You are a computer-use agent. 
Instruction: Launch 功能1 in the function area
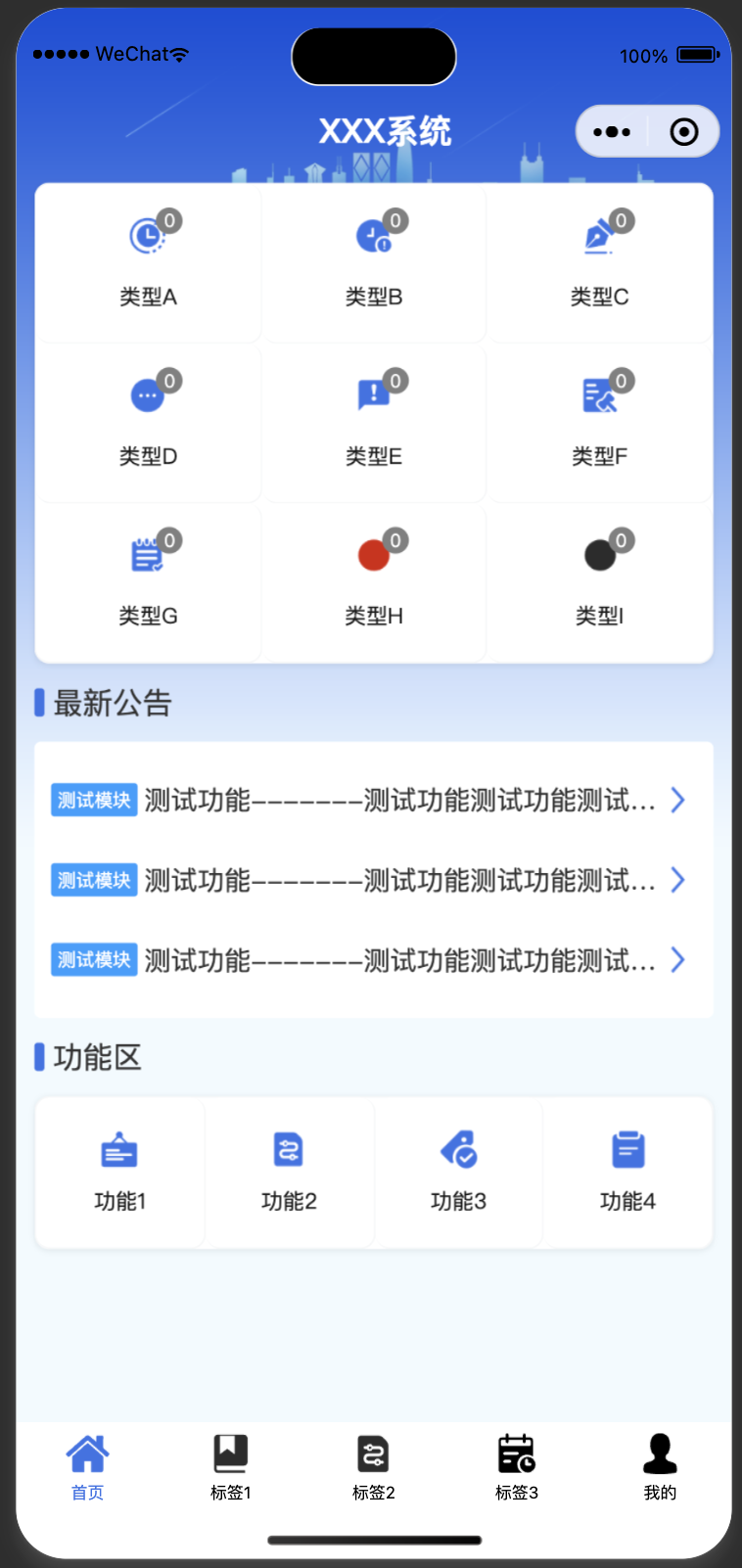119,1172
